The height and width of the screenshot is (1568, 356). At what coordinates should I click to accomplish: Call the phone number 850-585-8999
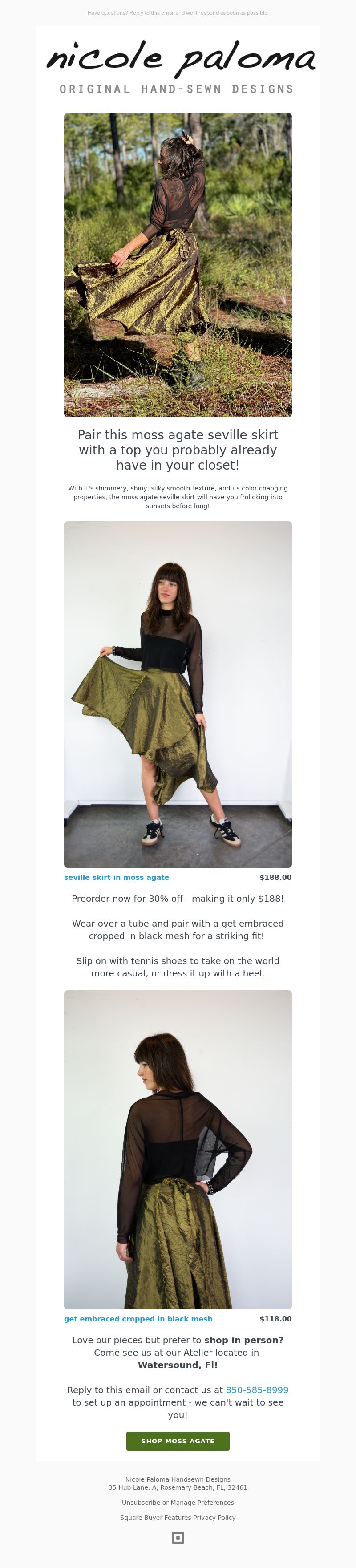pyautogui.click(x=257, y=1390)
